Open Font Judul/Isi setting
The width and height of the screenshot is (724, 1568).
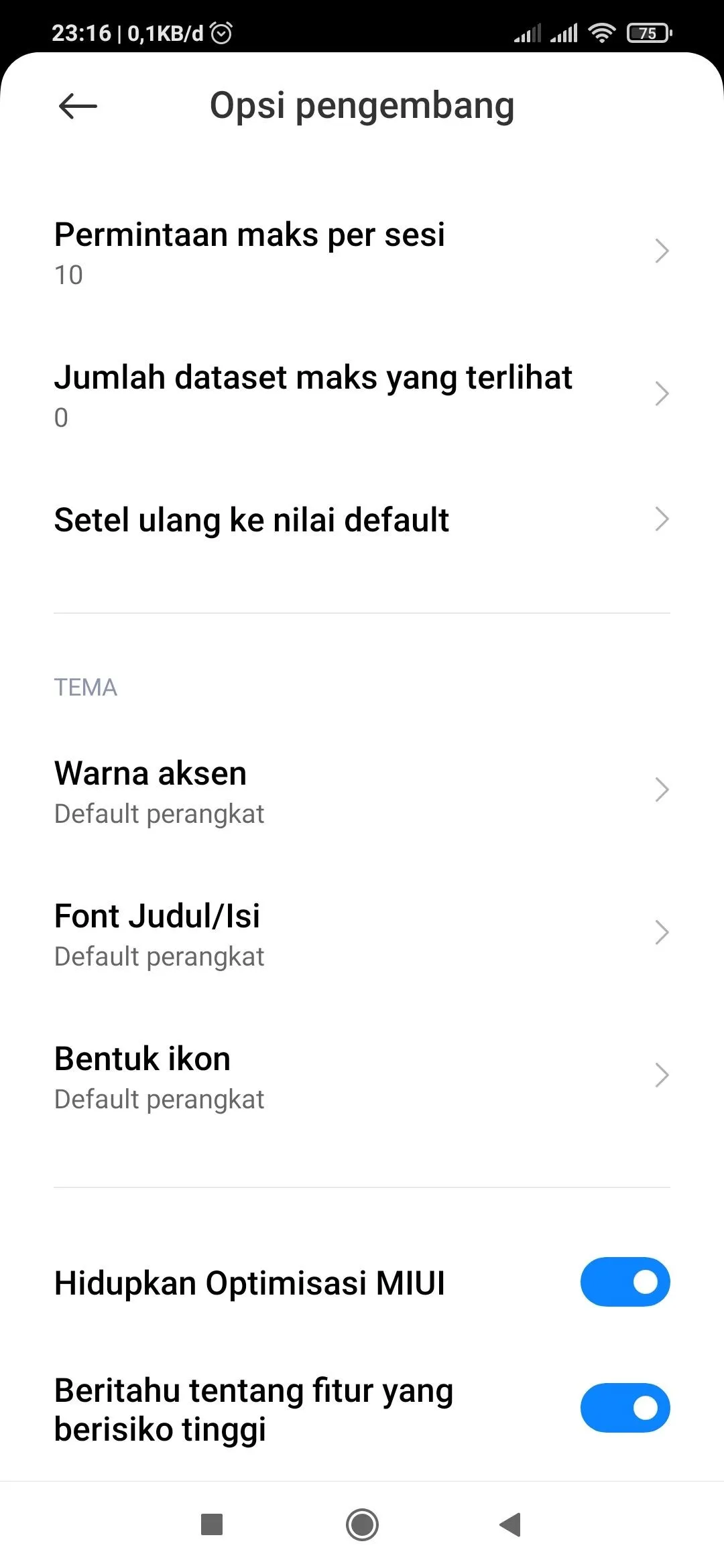tap(362, 934)
